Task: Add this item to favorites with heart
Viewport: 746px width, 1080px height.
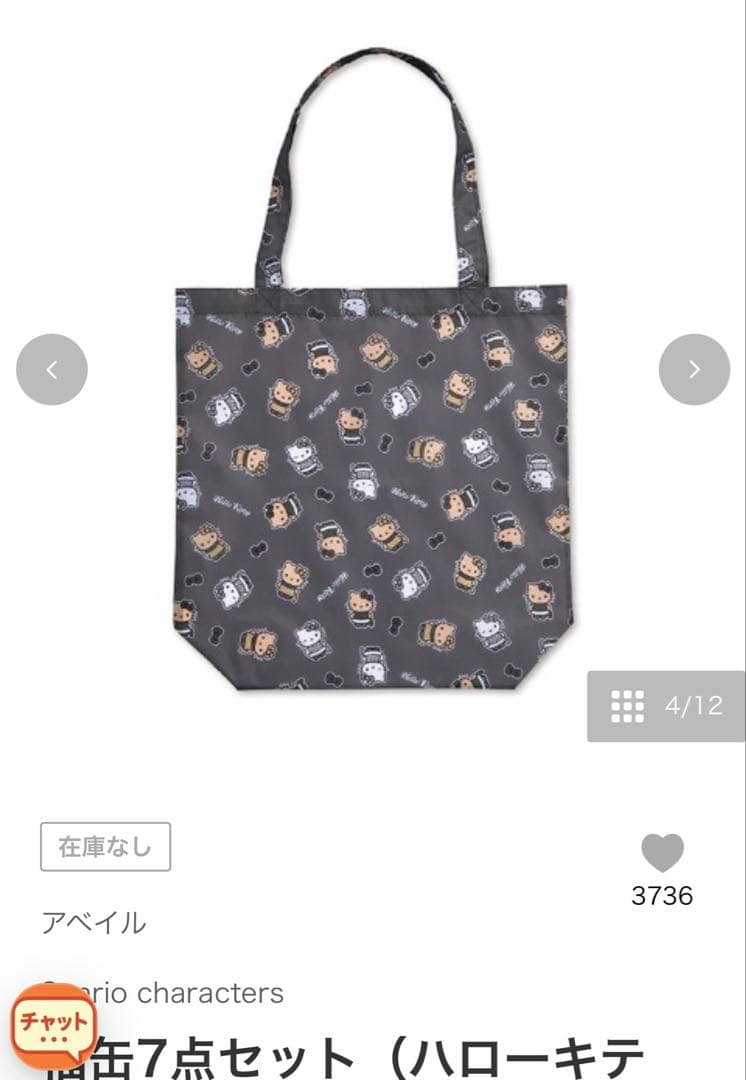Action: click(662, 854)
